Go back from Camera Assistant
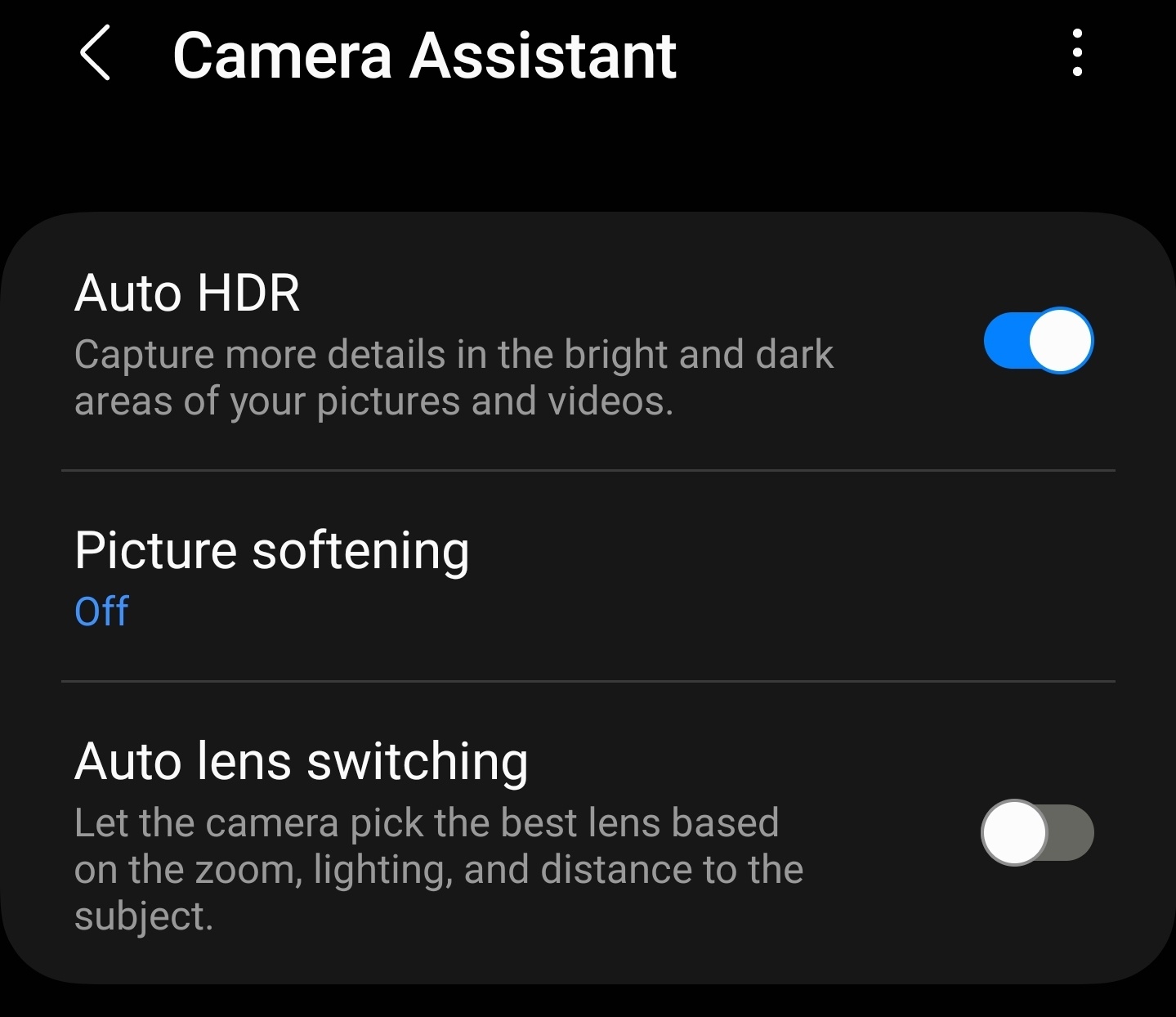 click(95, 54)
